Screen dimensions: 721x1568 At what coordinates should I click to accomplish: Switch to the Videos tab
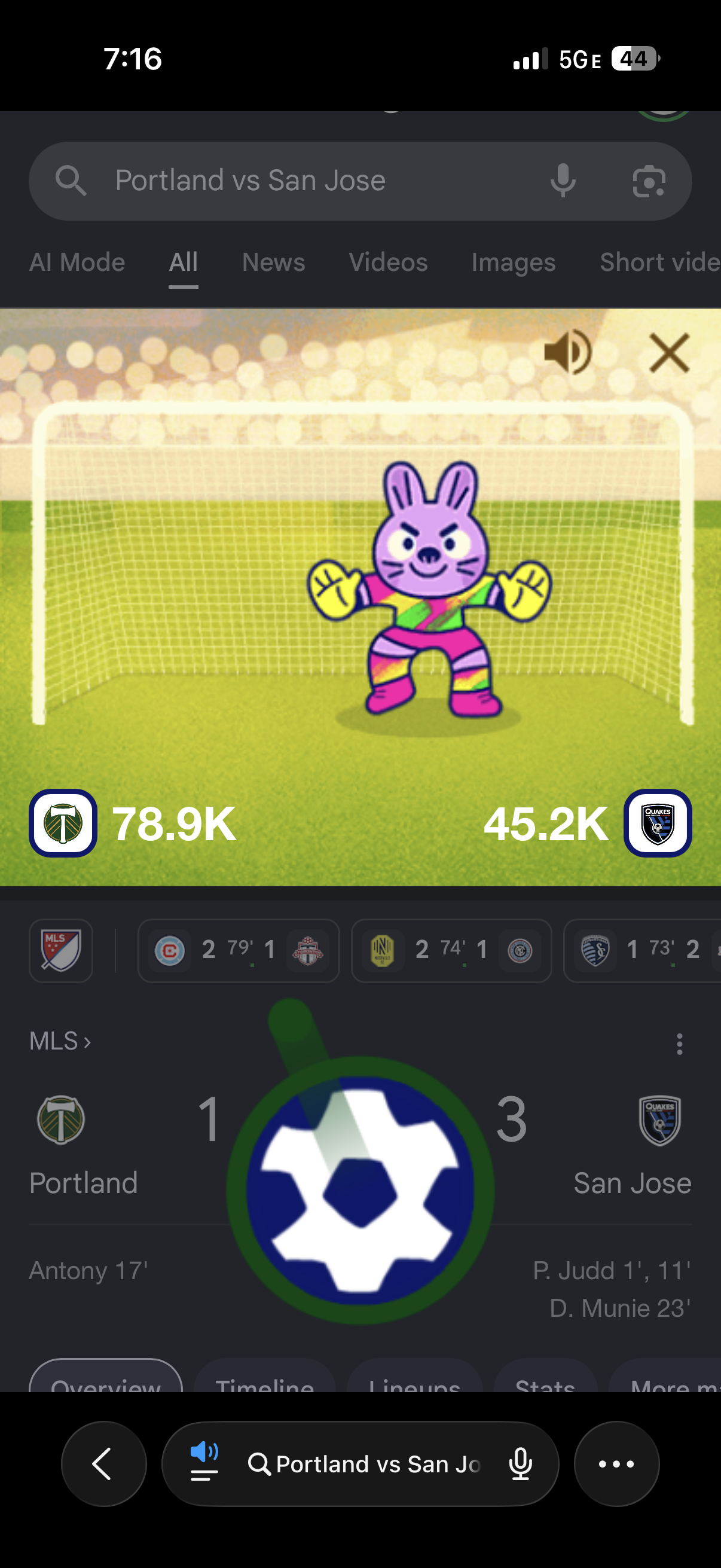click(388, 263)
